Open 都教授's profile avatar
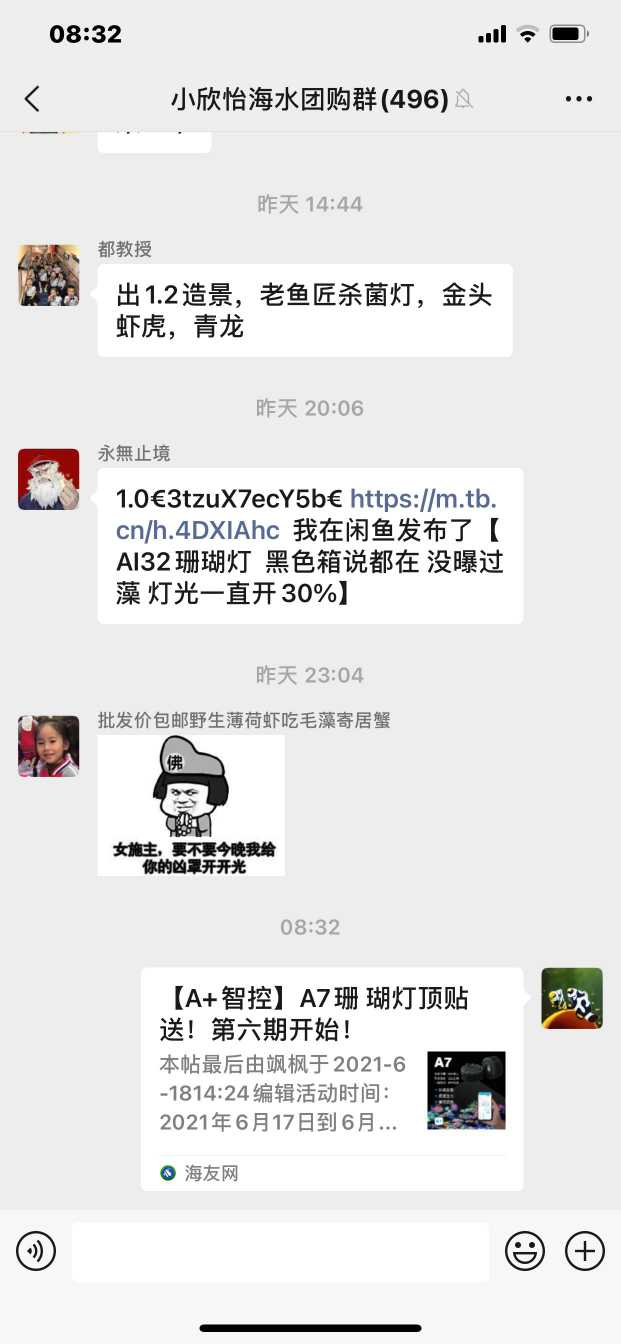This screenshot has height=1344, width=621. (x=48, y=275)
